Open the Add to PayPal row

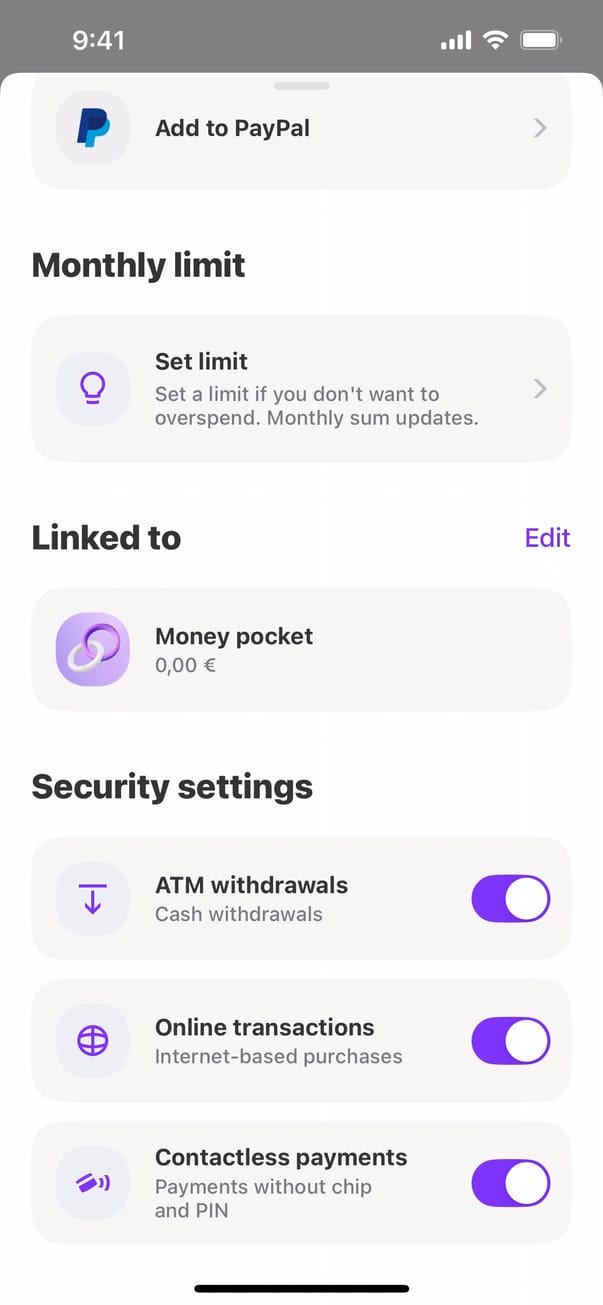(300, 128)
